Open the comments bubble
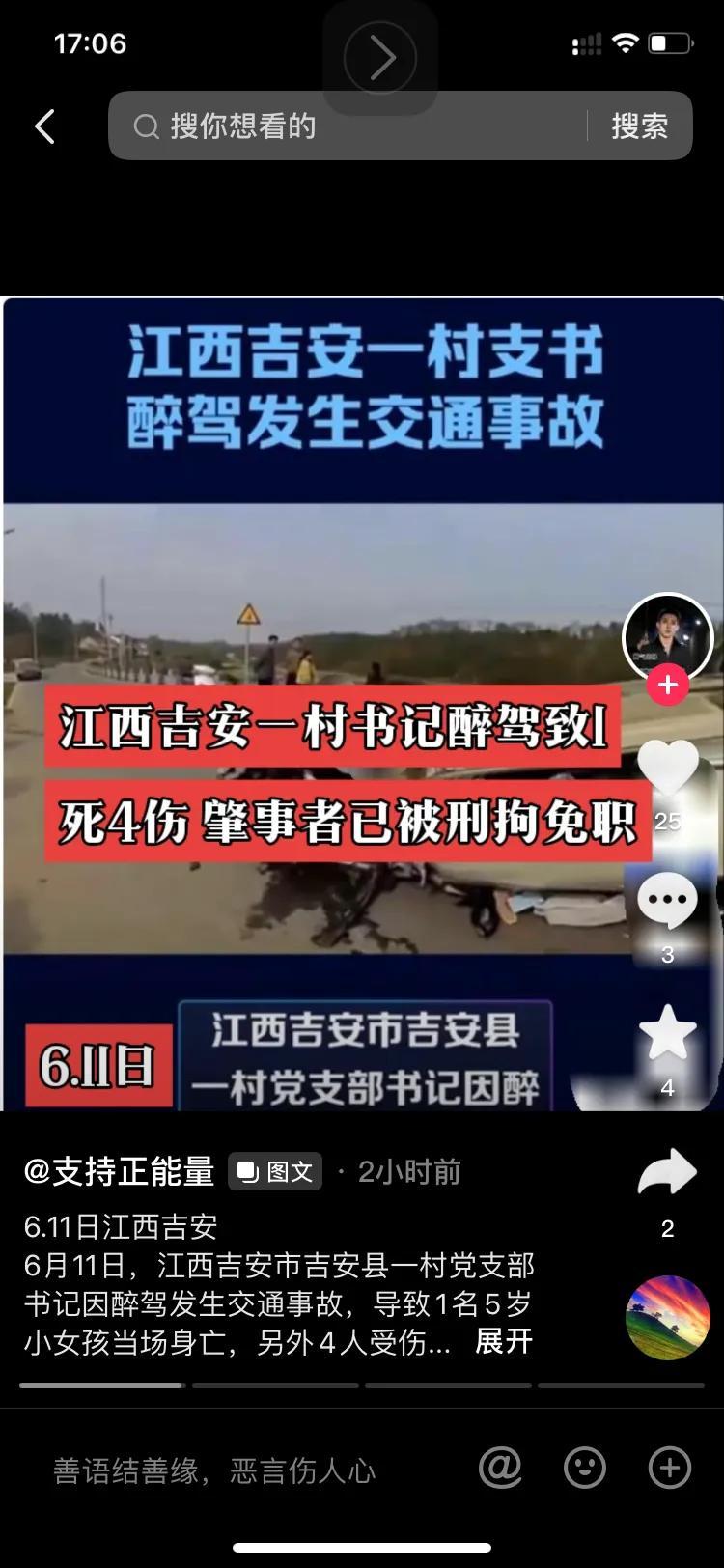Viewport: 724px width, 1568px height. tap(667, 900)
